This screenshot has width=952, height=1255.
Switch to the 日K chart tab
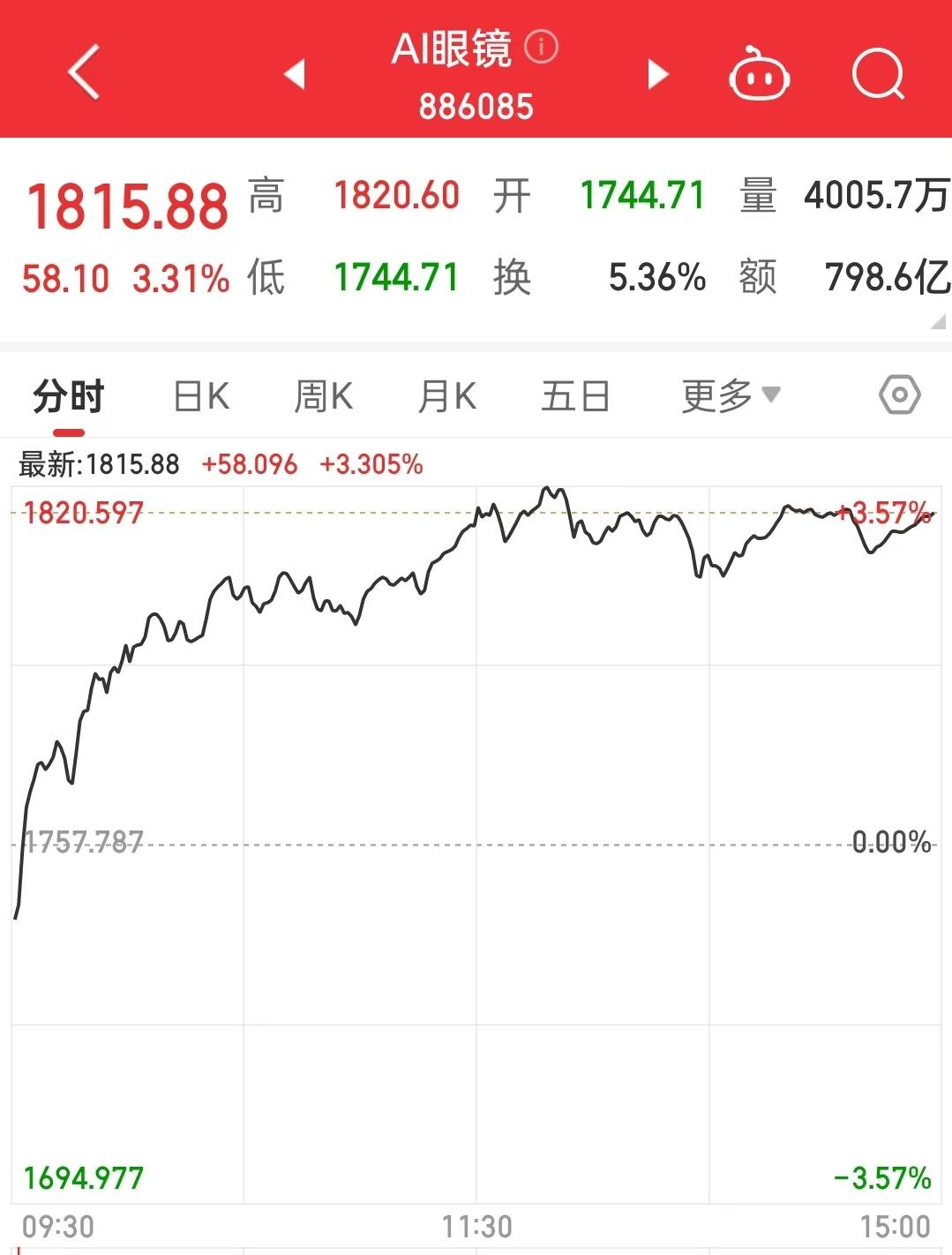tap(201, 396)
